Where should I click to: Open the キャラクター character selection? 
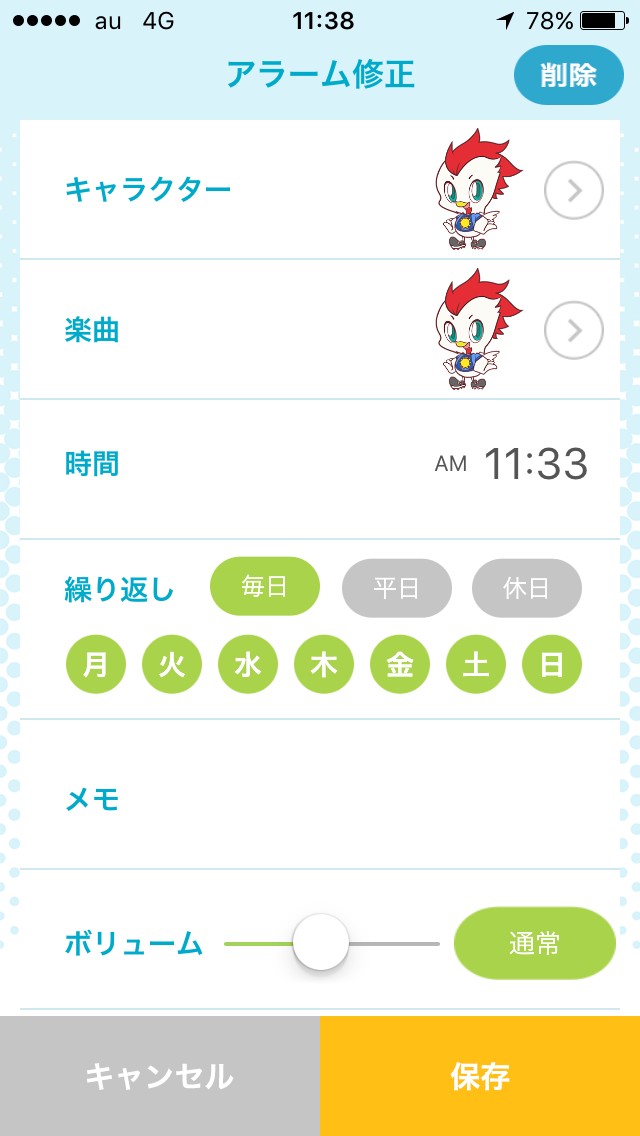[x=573, y=189]
